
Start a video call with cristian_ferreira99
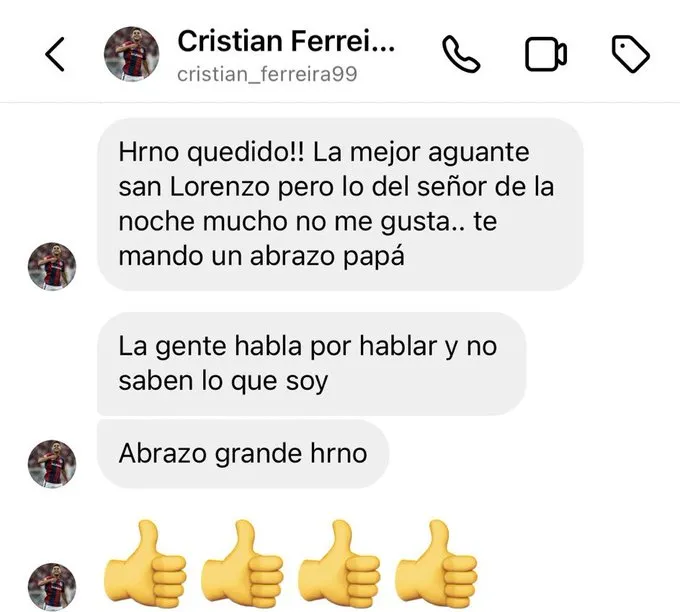tap(546, 55)
